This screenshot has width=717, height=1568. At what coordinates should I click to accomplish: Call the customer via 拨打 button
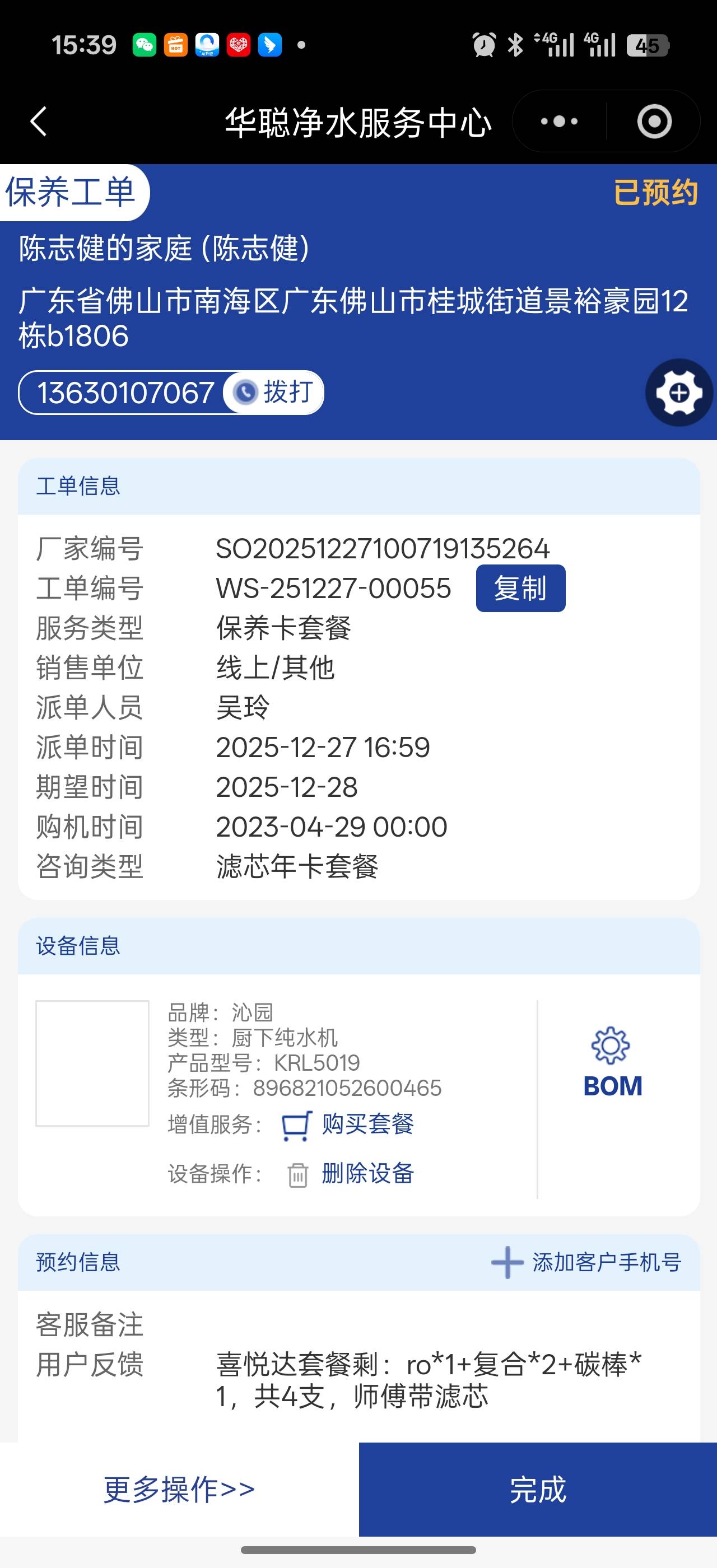274,393
